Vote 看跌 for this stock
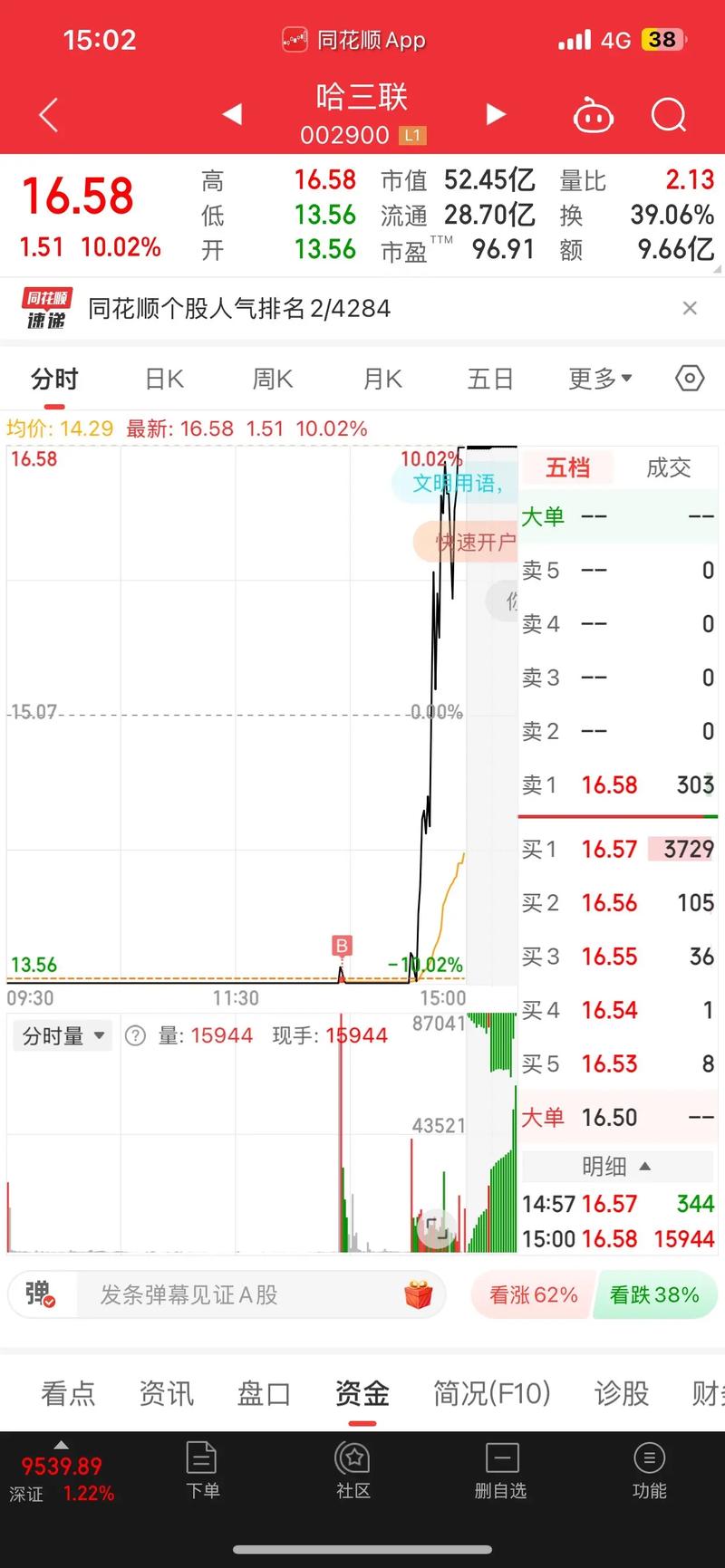Screen dimensions: 725x1568 654,1295
